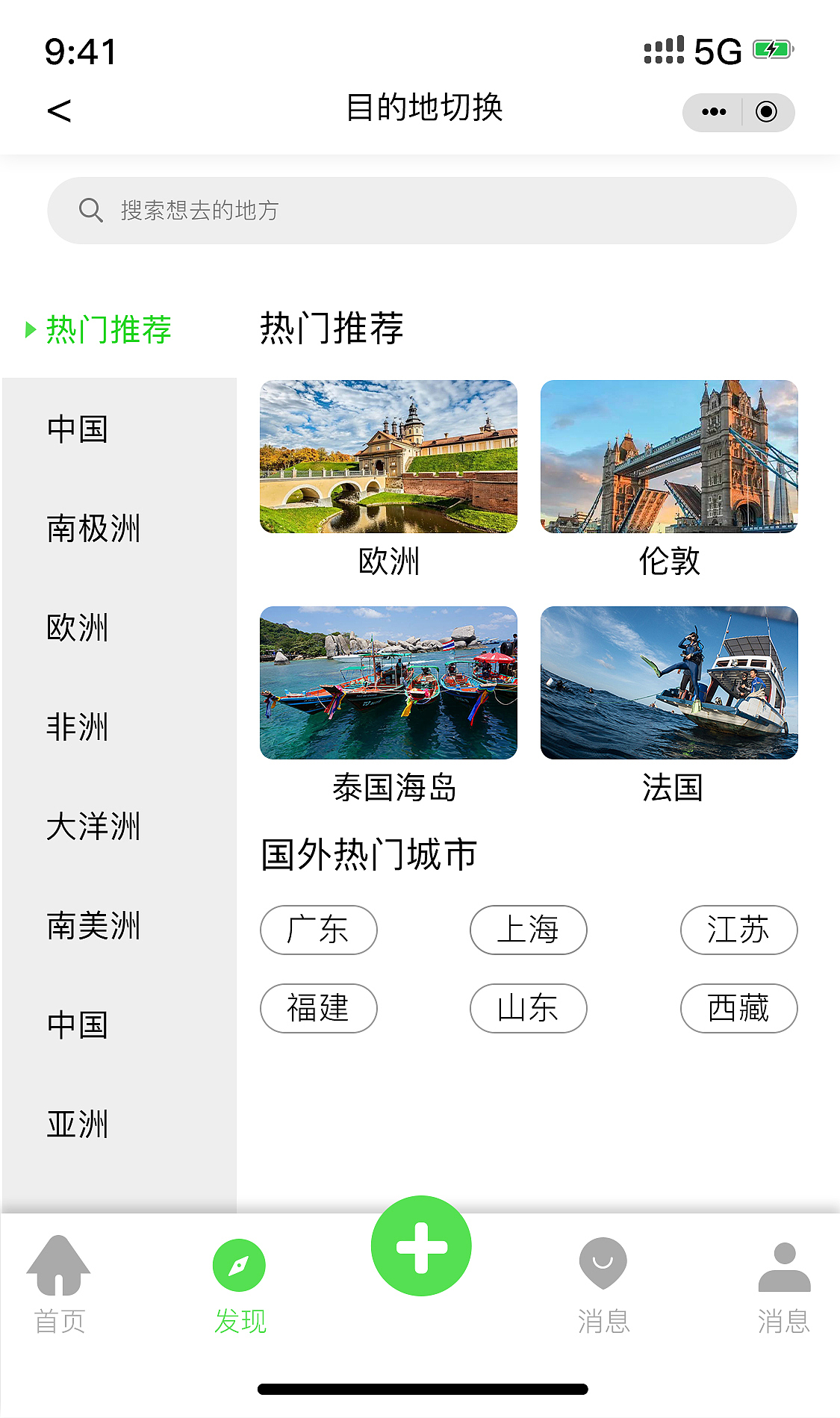Open the 首页 home tab icon
This screenshot has height=1418, width=840.
pyautogui.click(x=59, y=1264)
